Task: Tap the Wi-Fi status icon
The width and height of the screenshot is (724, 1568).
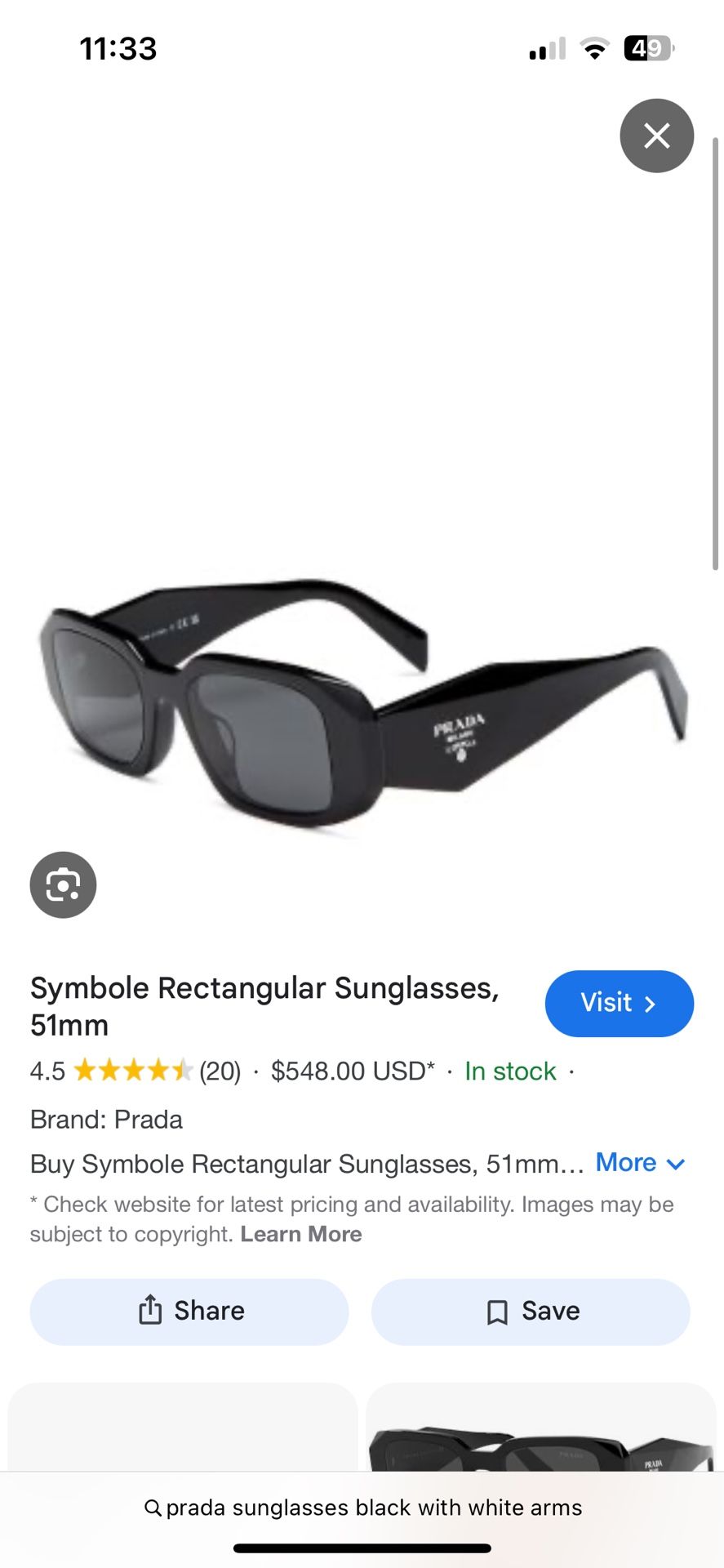Action: coord(594,49)
